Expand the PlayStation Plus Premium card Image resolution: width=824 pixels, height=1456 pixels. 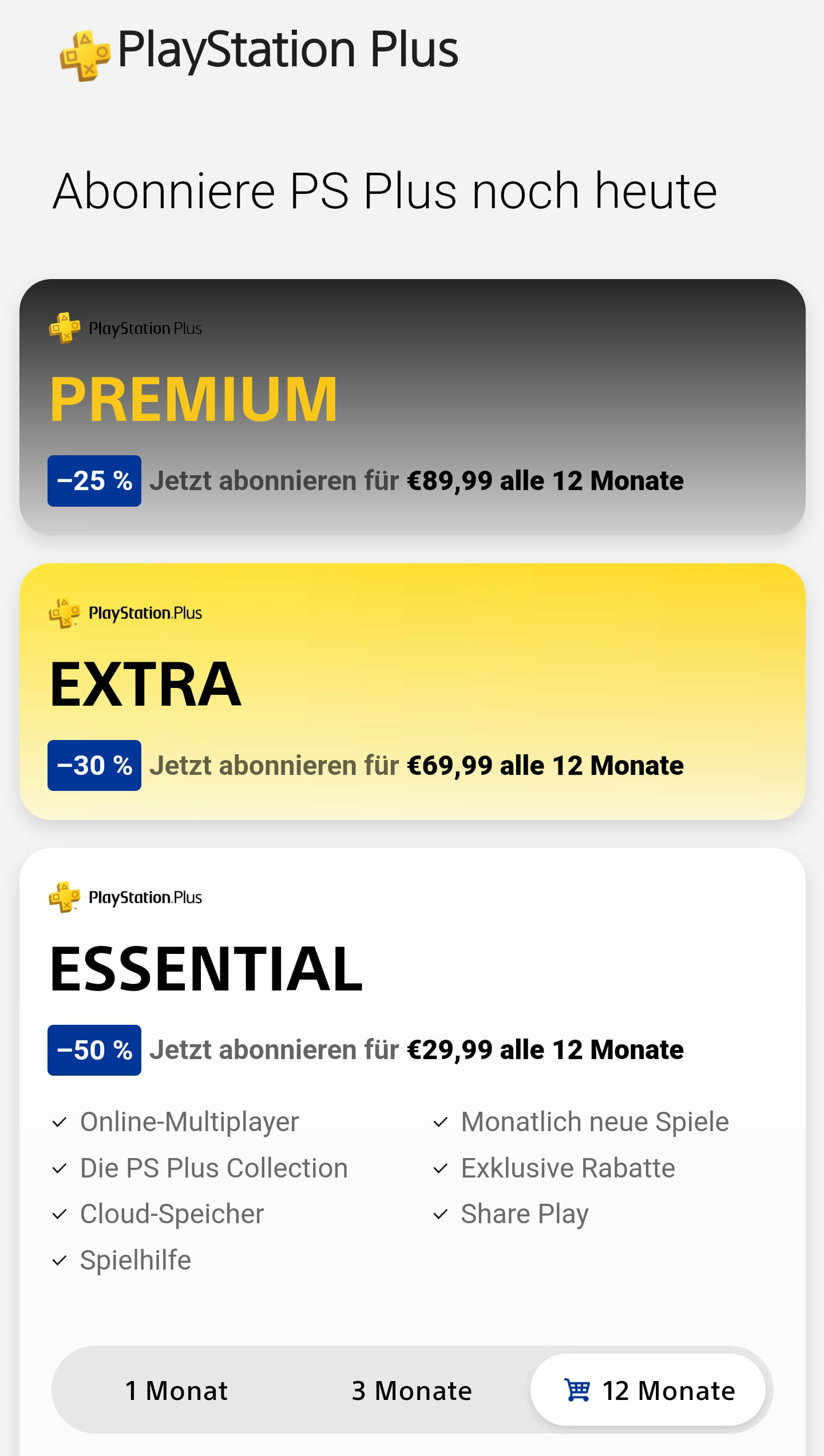click(x=412, y=407)
